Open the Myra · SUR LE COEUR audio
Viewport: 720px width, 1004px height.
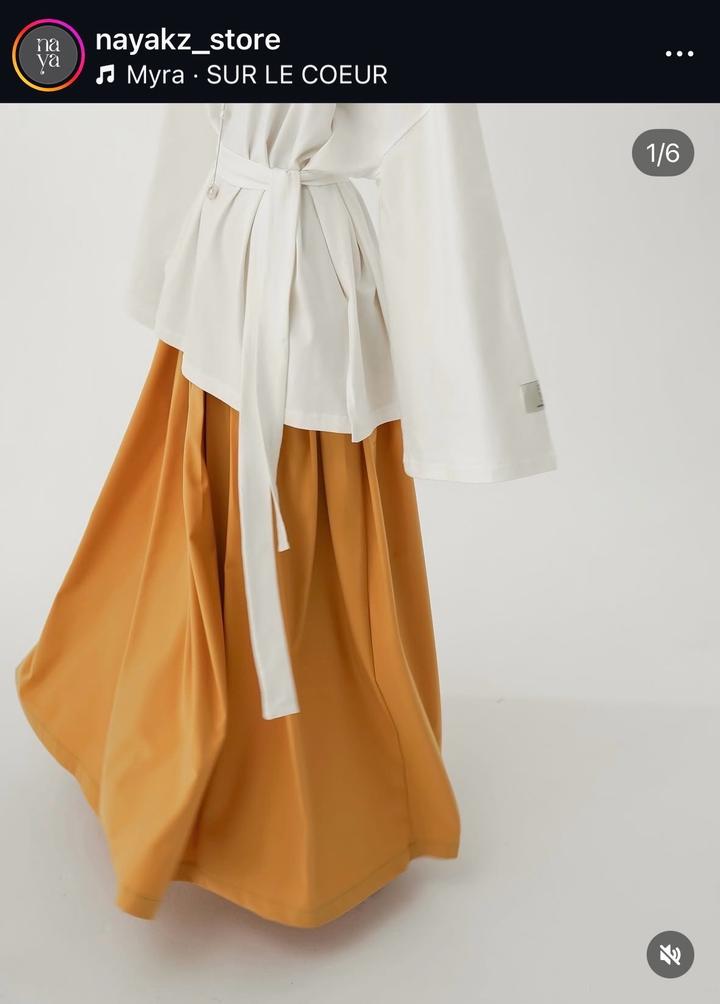point(255,75)
